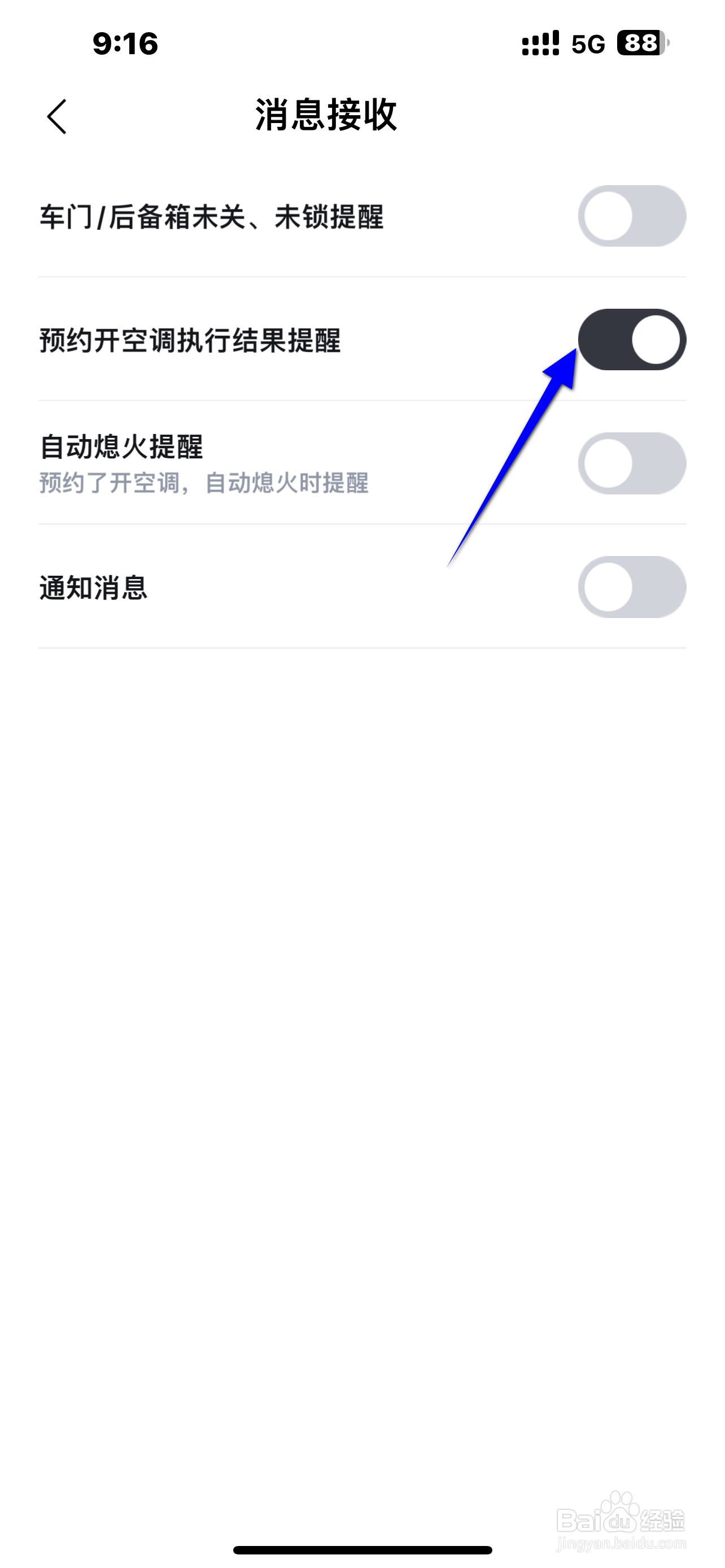Enable the 通知消息 notification switch
Image resolution: width=725 pixels, height=1568 pixels.
[x=633, y=589]
